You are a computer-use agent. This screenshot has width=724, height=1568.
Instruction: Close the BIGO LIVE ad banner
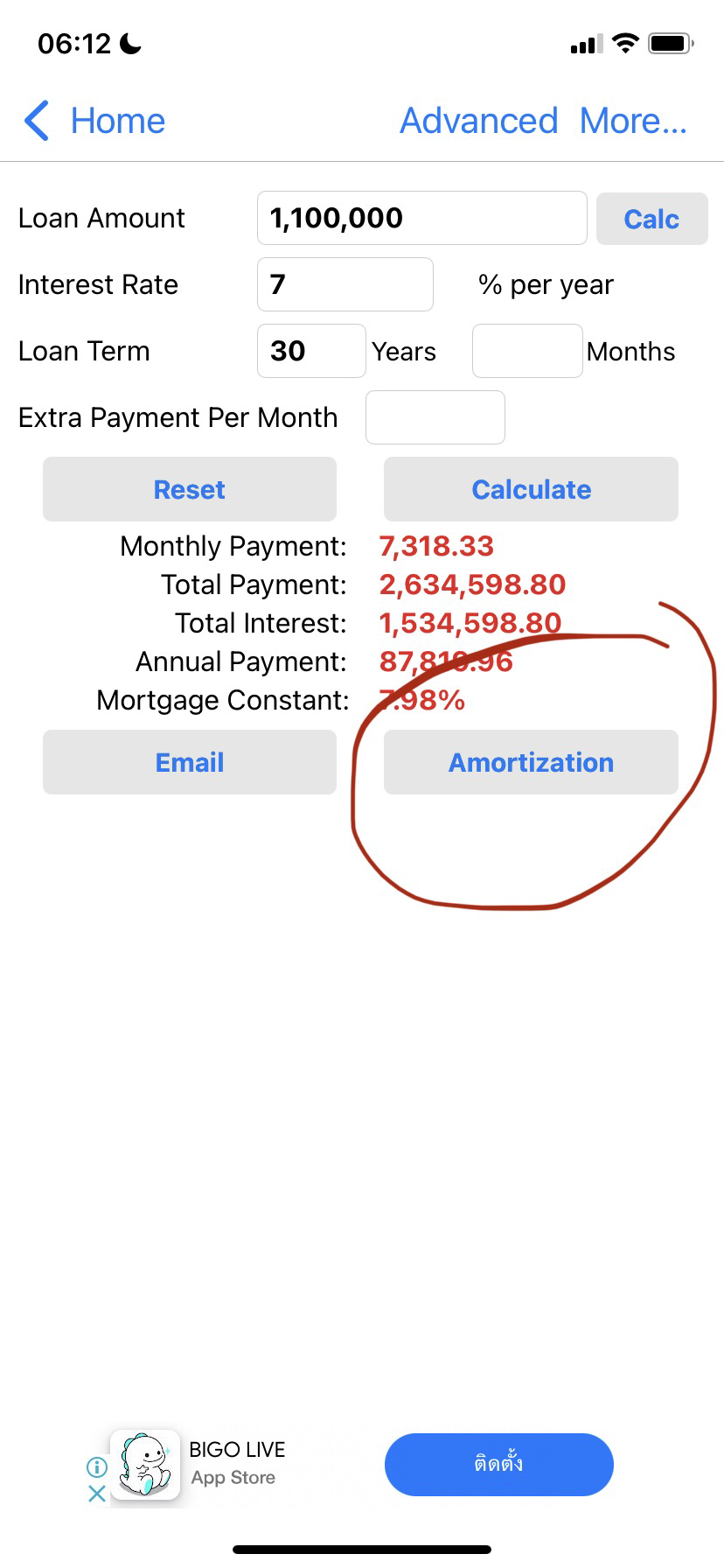point(97,1494)
